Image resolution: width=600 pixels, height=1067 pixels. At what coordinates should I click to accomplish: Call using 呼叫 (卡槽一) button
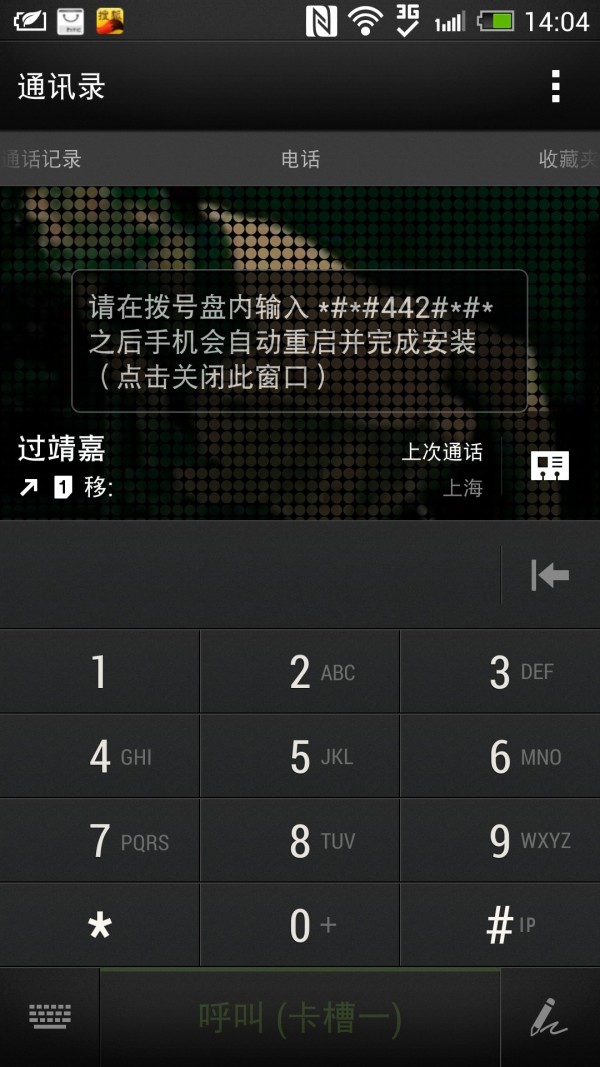click(x=300, y=1018)
